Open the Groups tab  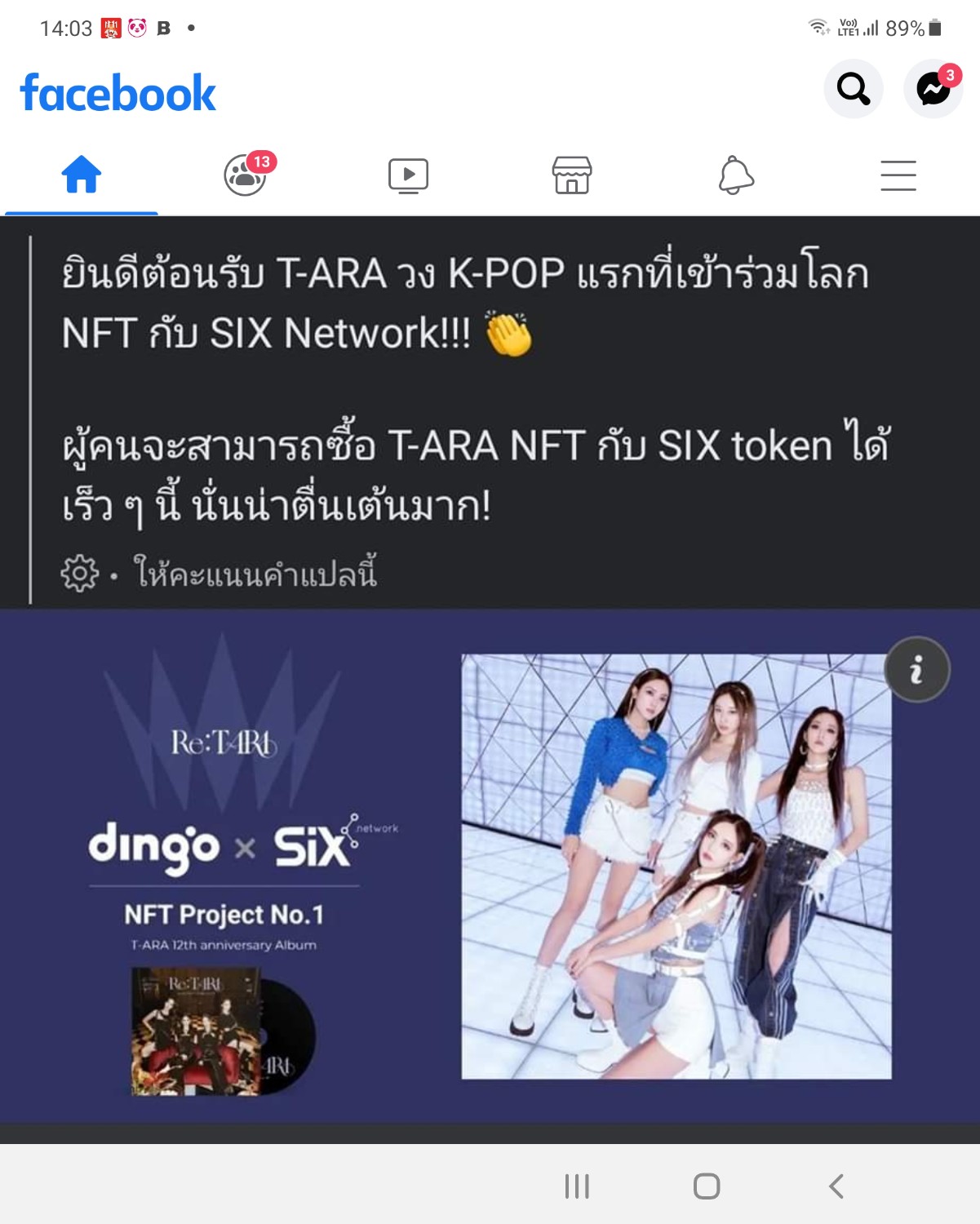246,175
